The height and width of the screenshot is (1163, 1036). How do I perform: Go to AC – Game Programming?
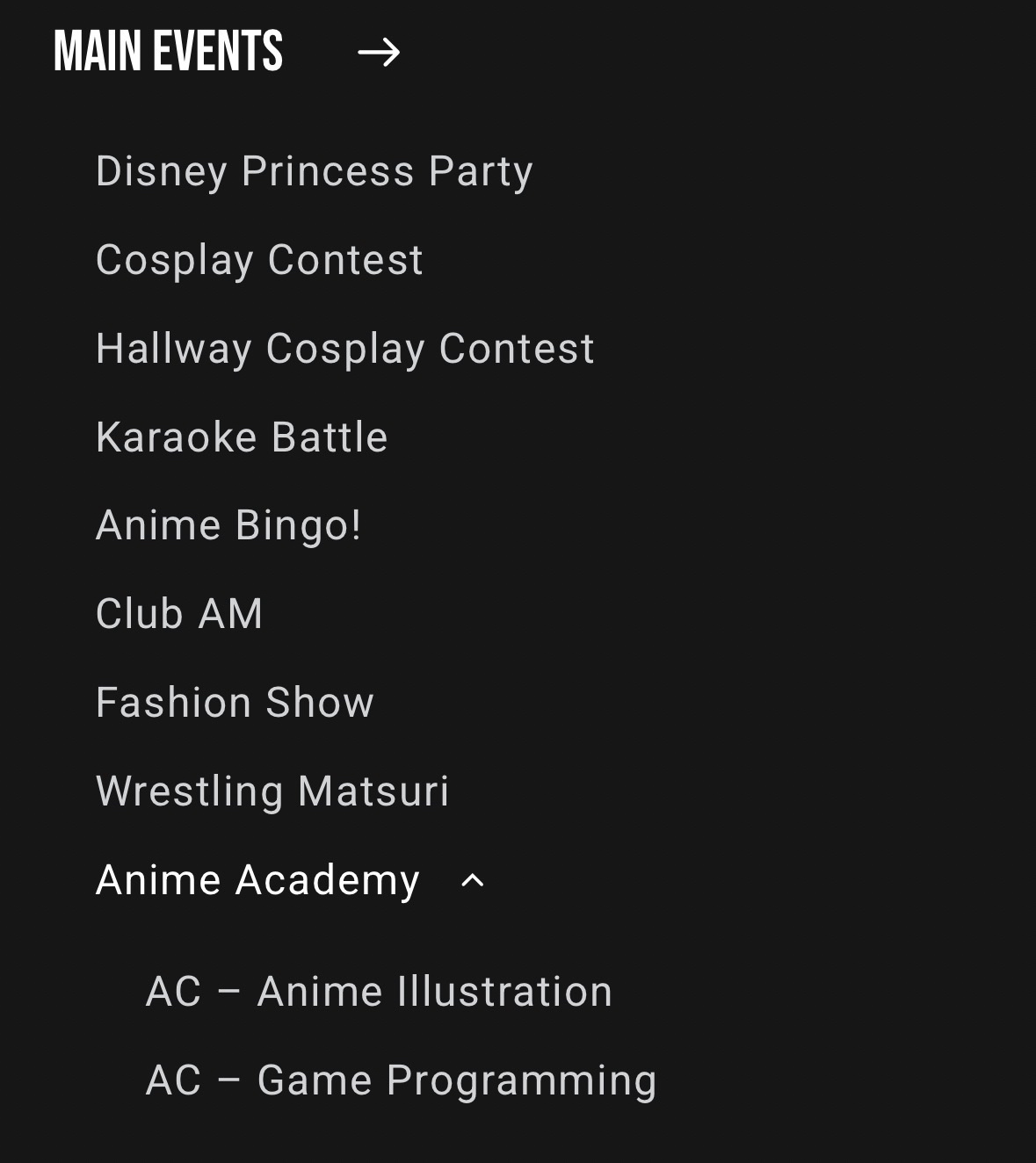click(401, 1080)
